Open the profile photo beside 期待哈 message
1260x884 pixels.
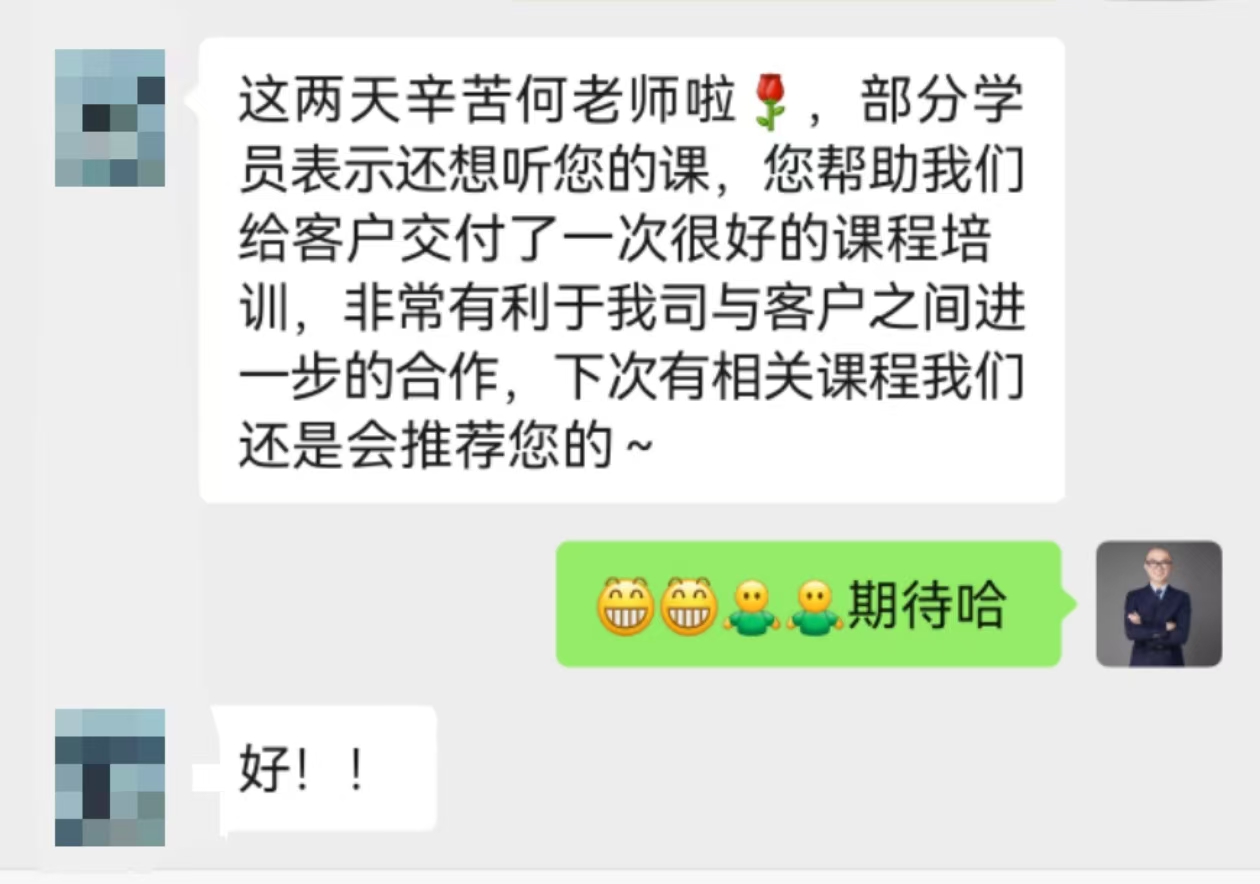pos(1158,604)
